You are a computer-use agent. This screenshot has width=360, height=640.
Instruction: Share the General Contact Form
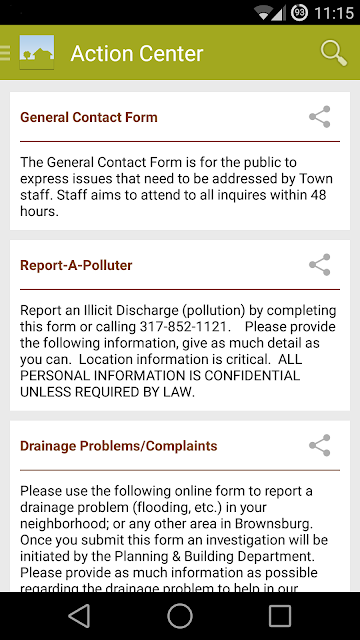[320, 117]
